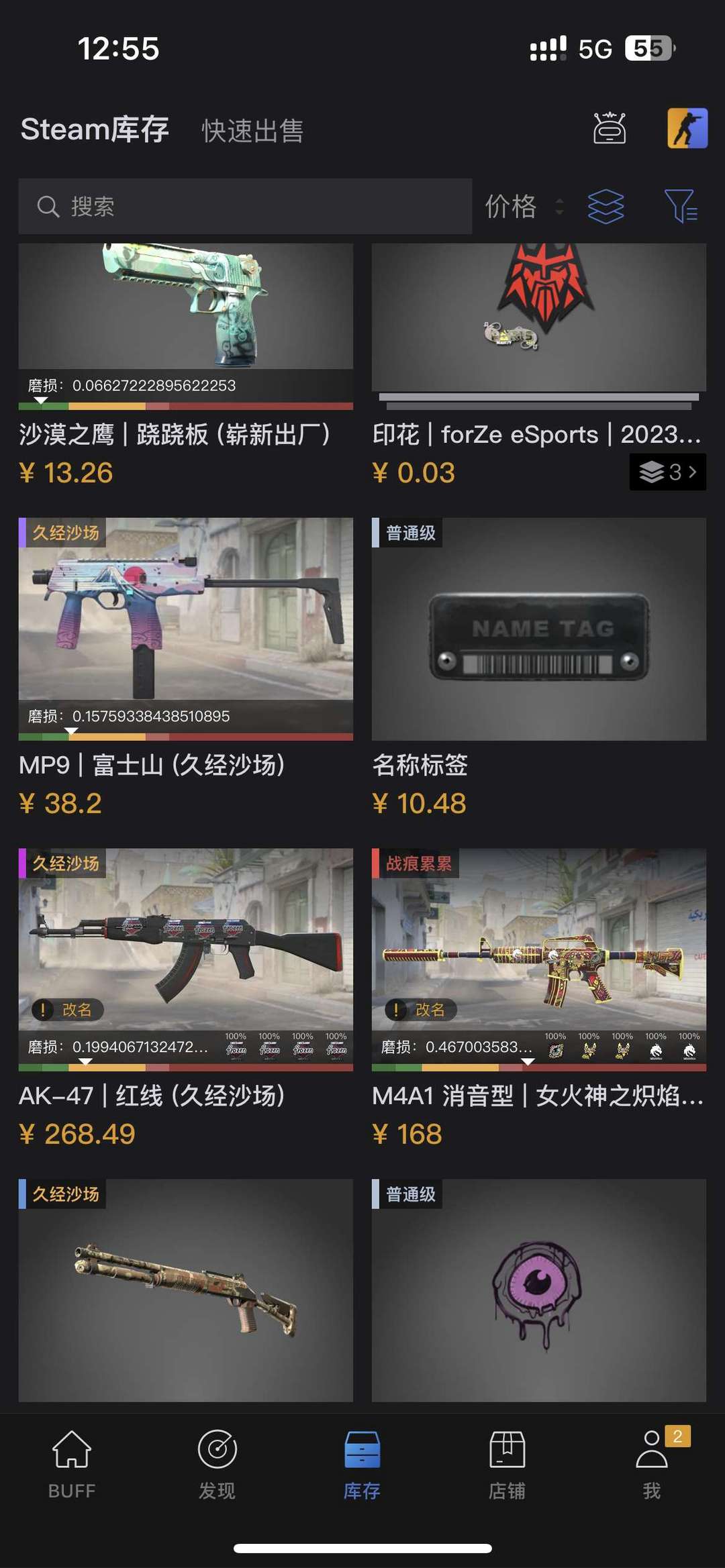The height and width of the screenshot is (1568, 725).
Task: Toggle the stacked items layers icon
Action: (606, 206)
